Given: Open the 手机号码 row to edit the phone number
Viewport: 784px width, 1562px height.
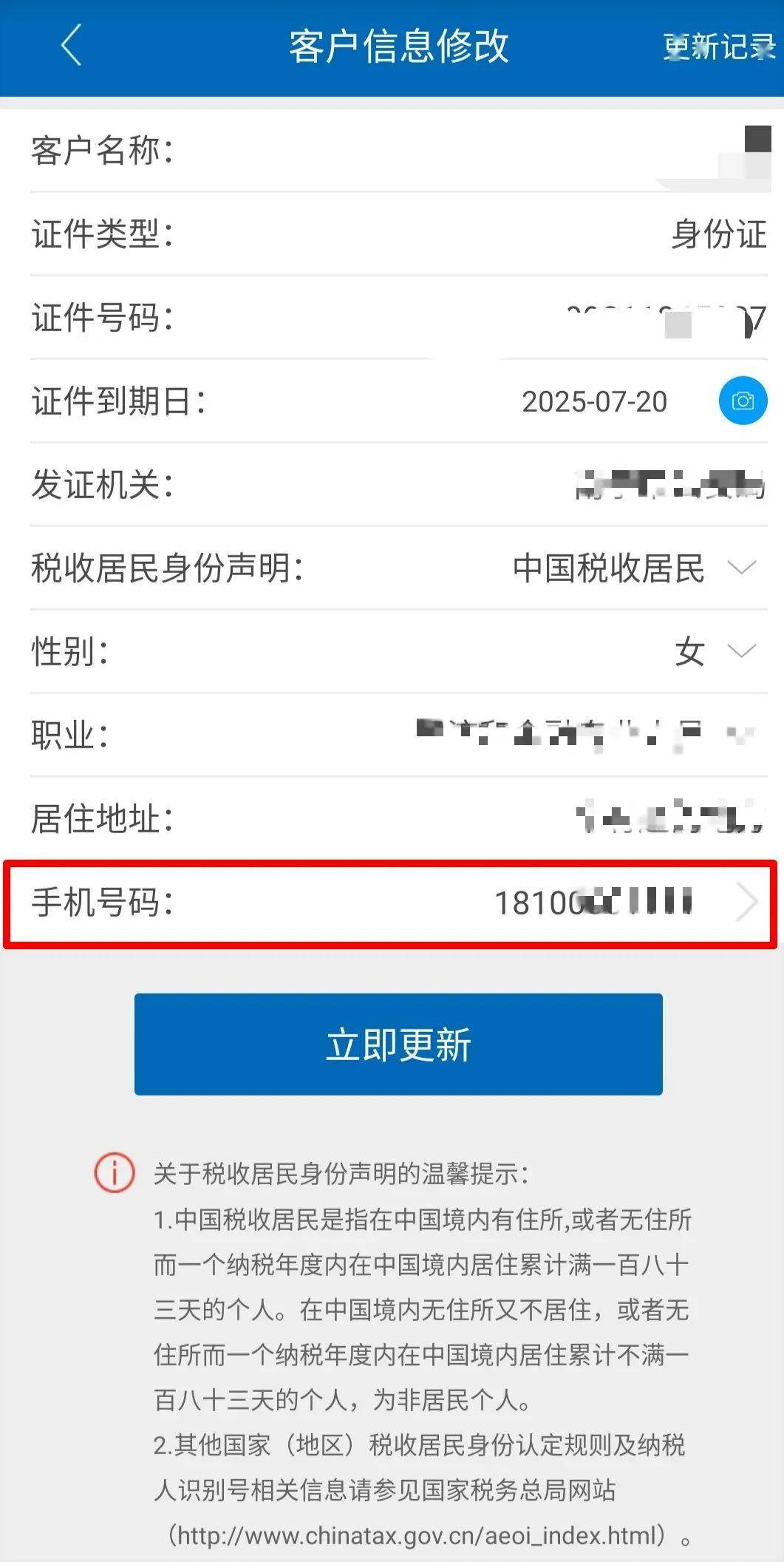Looking at the screenshot, I should click(747, 903).
